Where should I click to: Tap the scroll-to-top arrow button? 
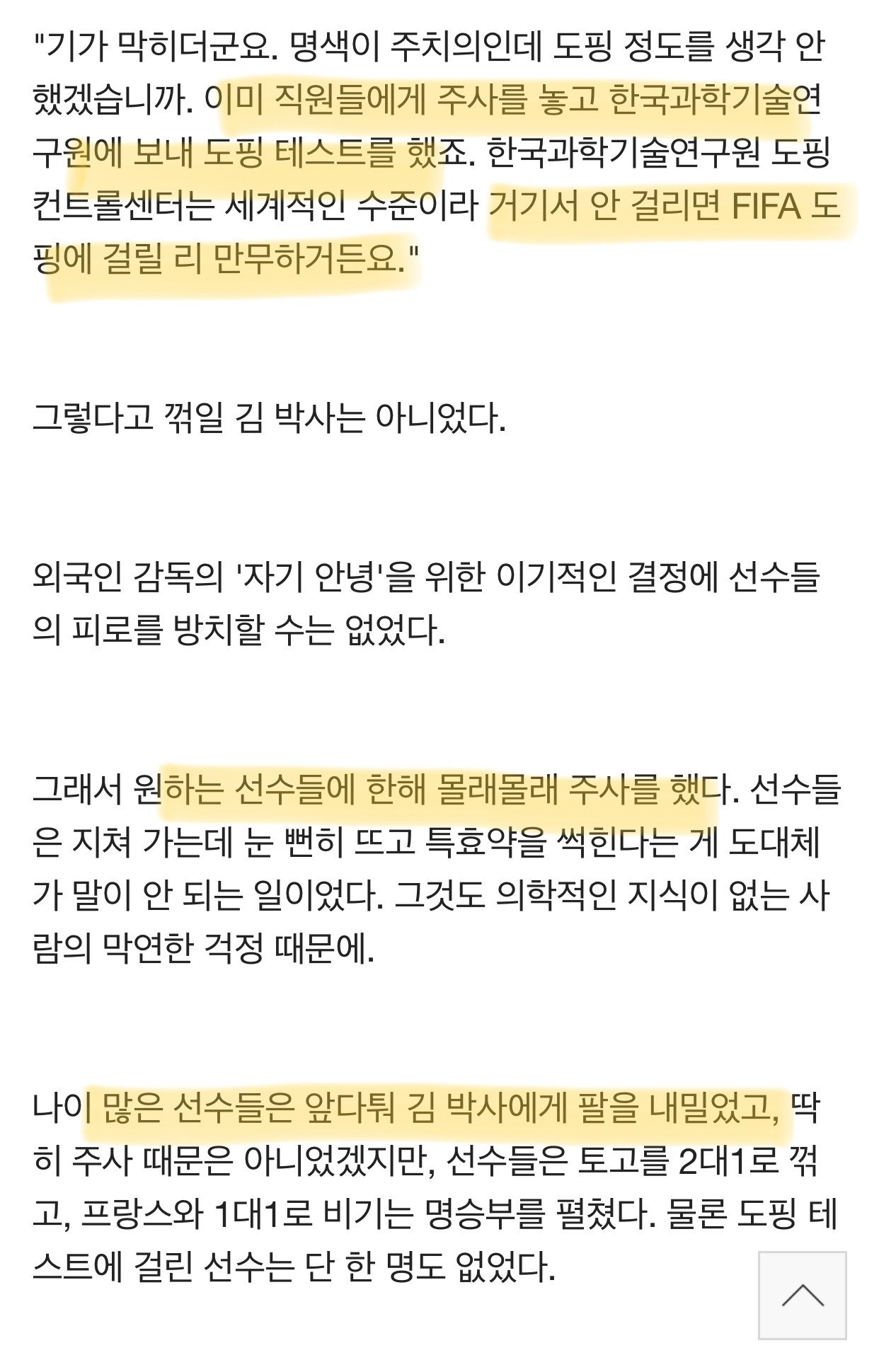point(802,1296)
